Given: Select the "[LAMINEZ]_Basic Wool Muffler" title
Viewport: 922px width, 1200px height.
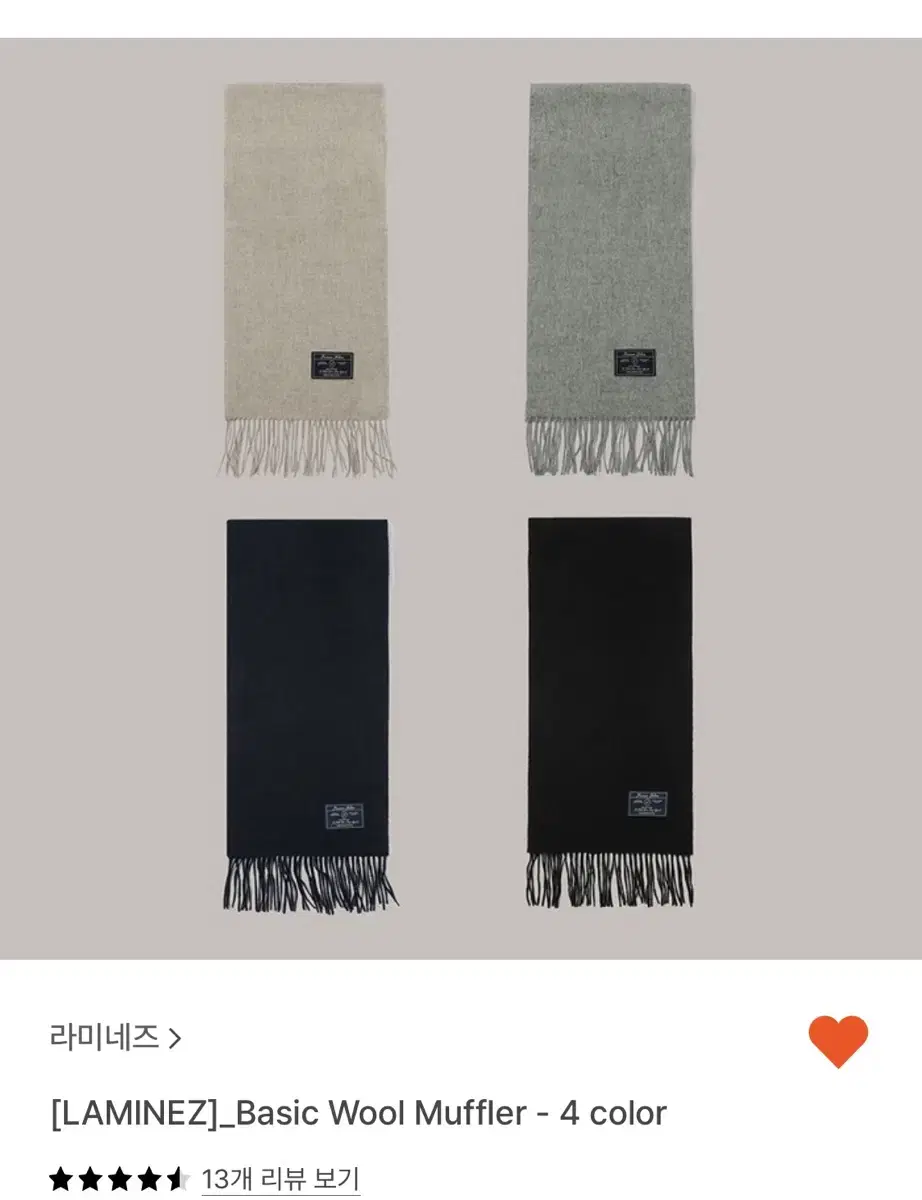Looking at the screenshot, I should [357, 1110].
